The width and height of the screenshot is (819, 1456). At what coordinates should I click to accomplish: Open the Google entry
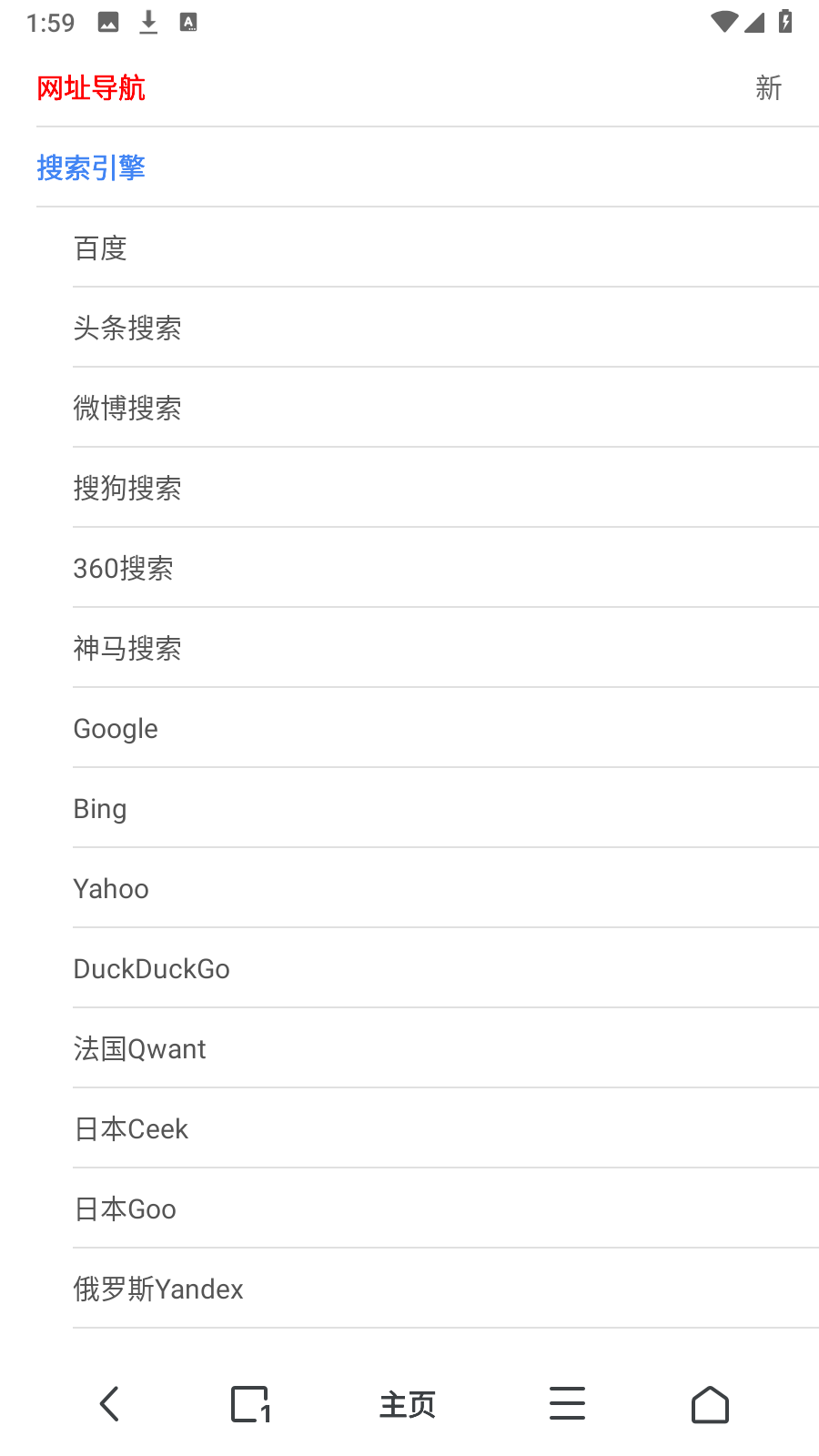coord(446,728)
